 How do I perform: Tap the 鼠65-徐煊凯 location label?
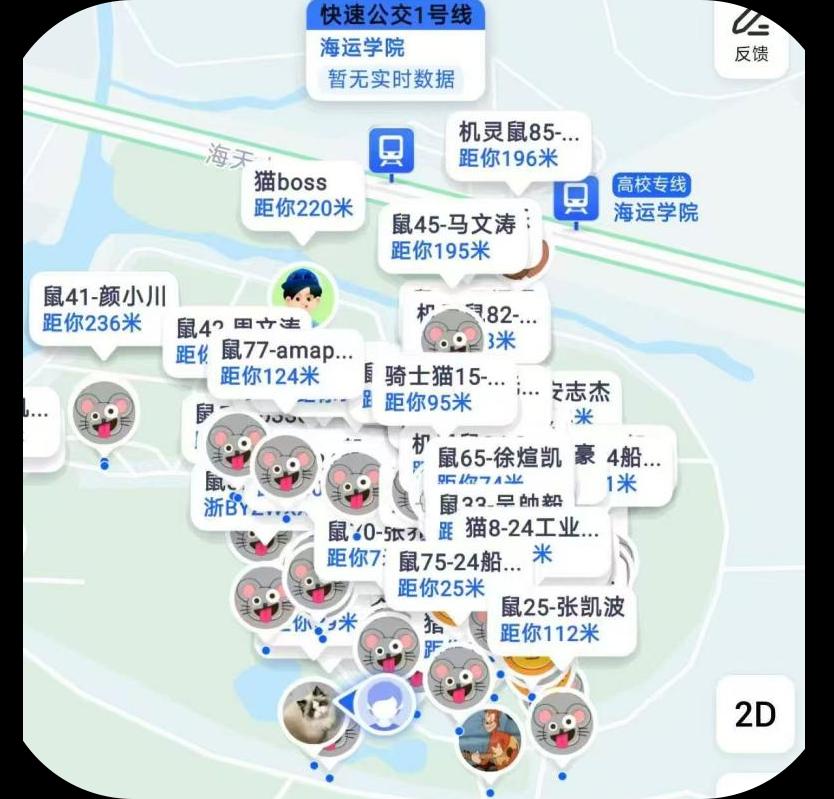(x=500, y=458)
